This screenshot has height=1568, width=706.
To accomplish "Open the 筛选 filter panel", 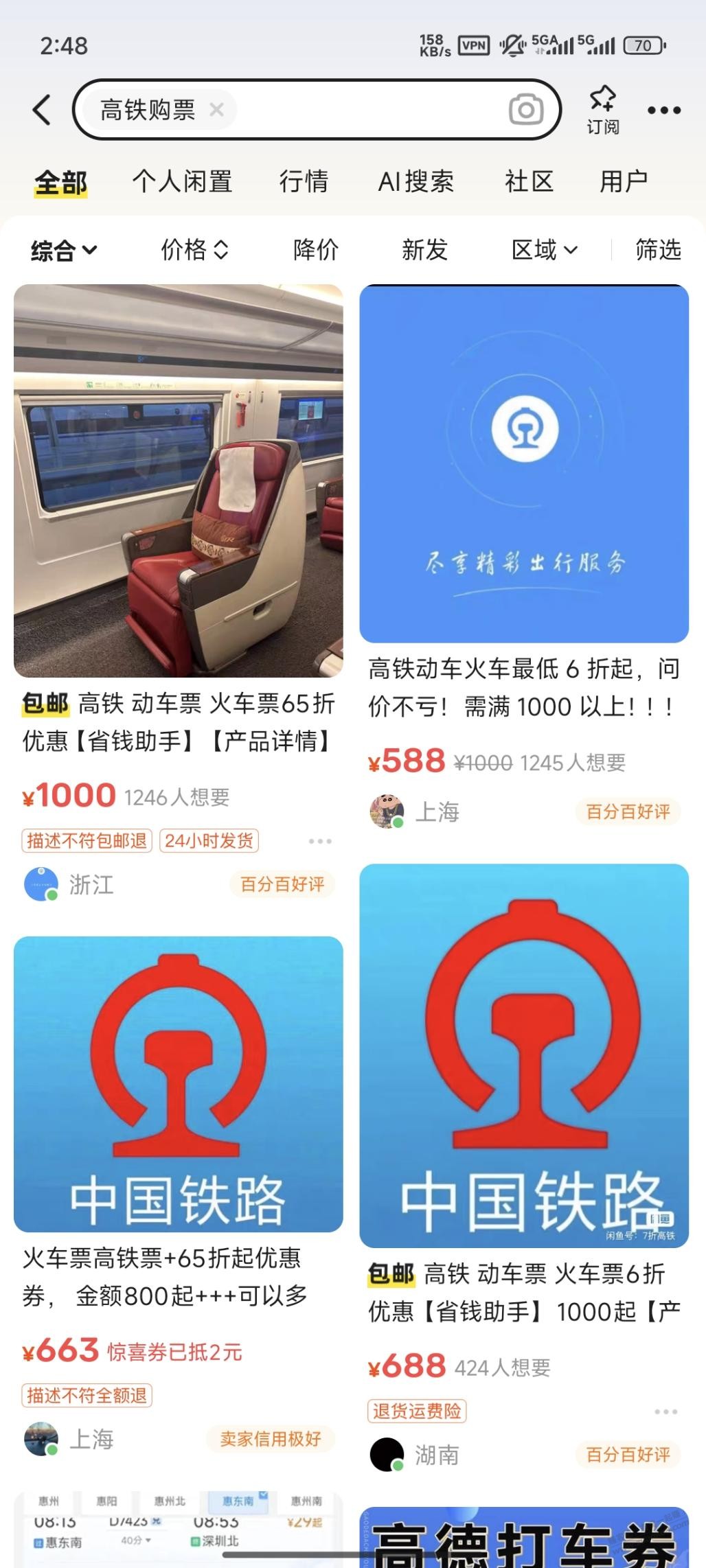I will tap(658, 250).
